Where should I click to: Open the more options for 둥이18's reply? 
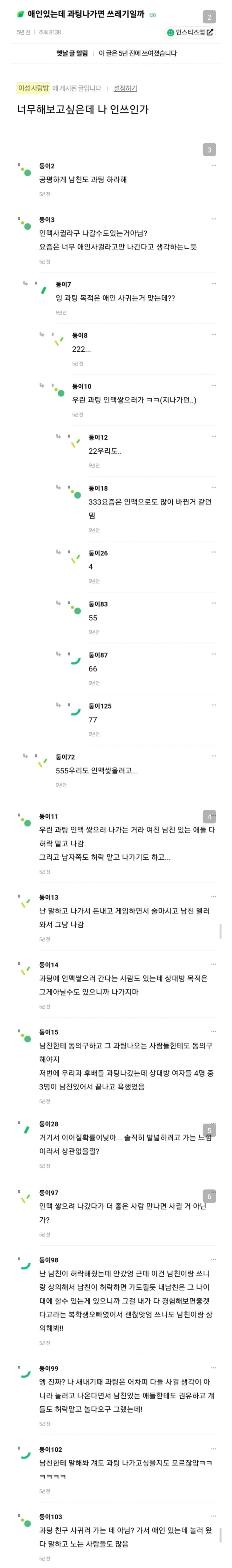pos(213,488)
